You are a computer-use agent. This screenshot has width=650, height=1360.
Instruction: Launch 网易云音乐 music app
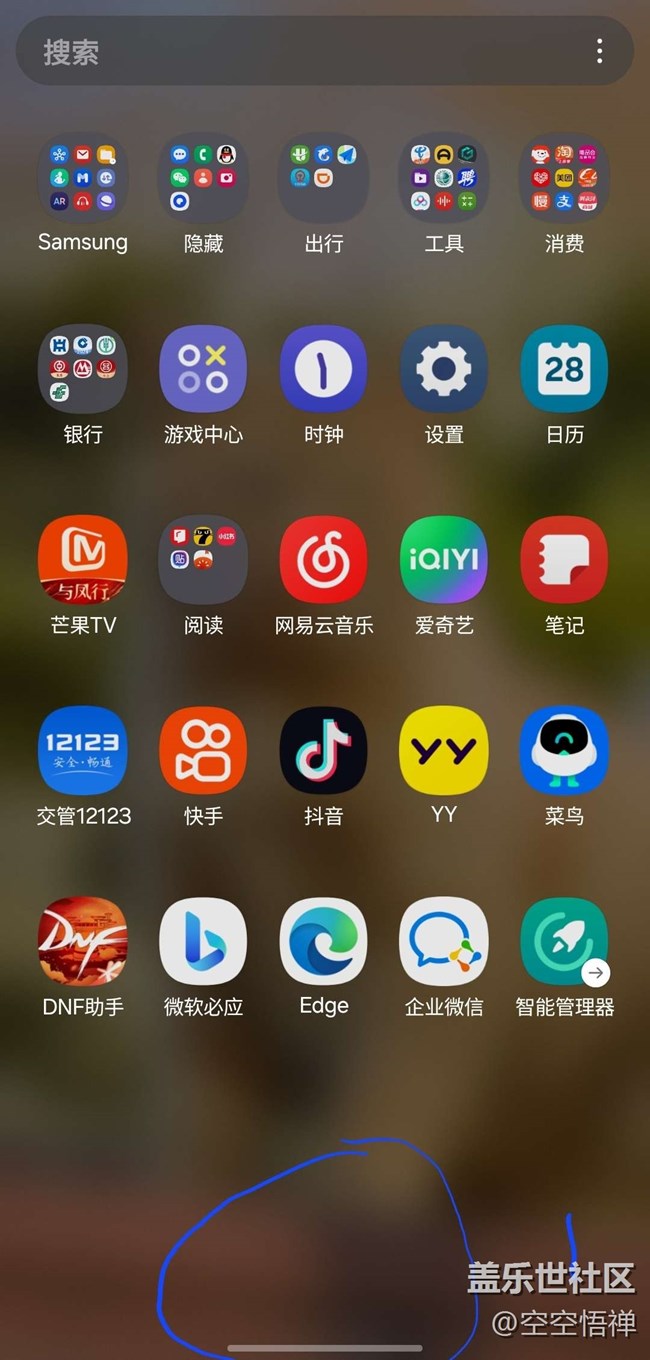tap(323, 560)
